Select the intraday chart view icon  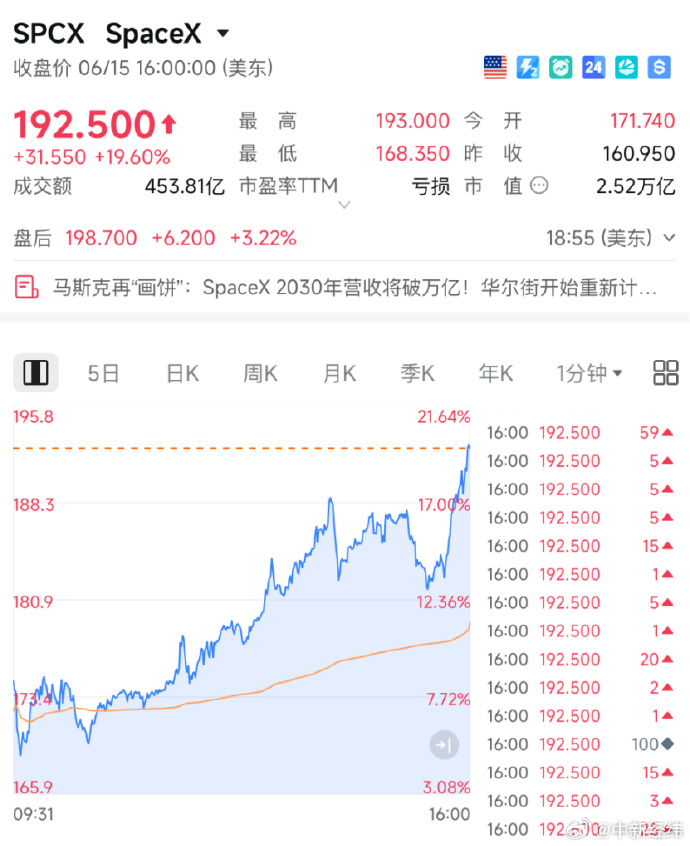click(36, 373)
